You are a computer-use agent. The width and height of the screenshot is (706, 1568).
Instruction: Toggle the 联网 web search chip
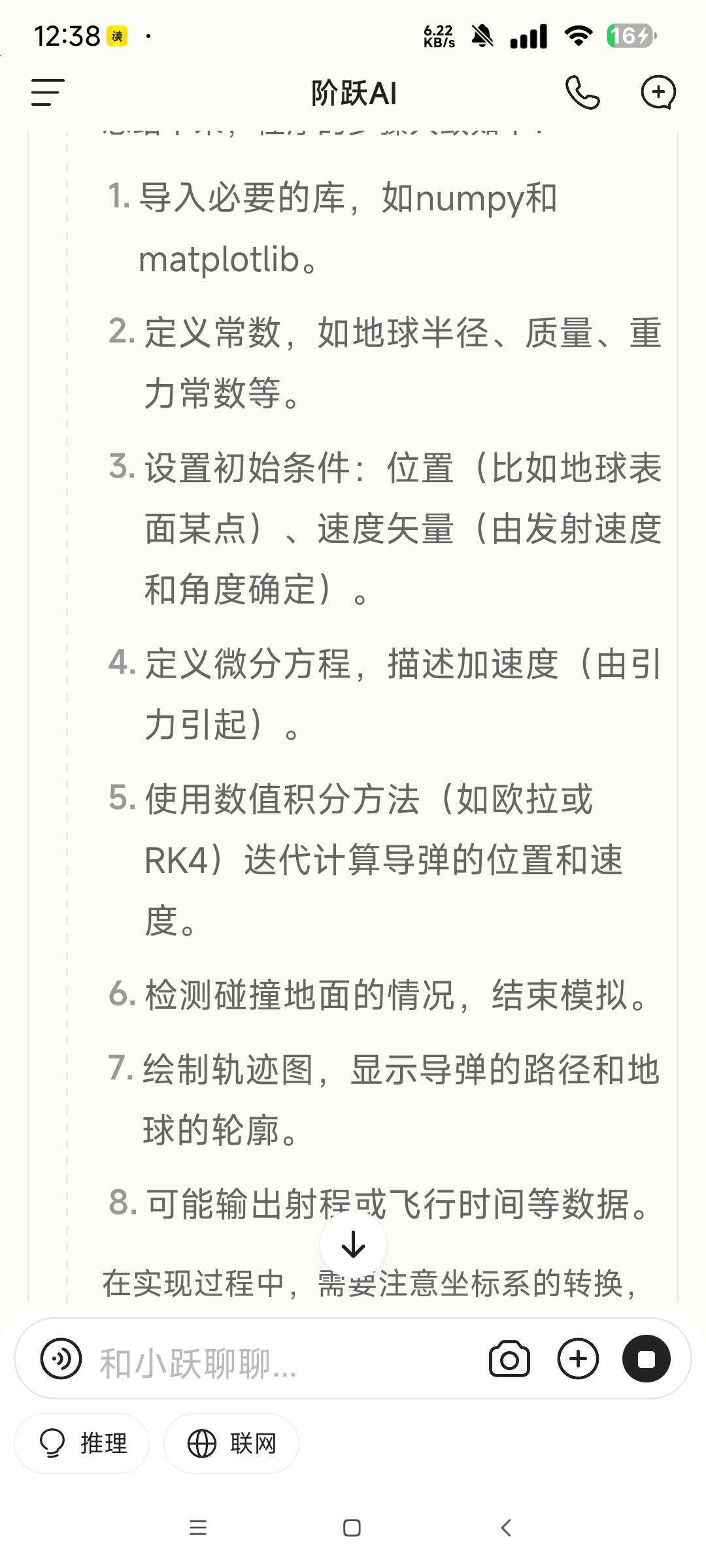(231, 1443)
